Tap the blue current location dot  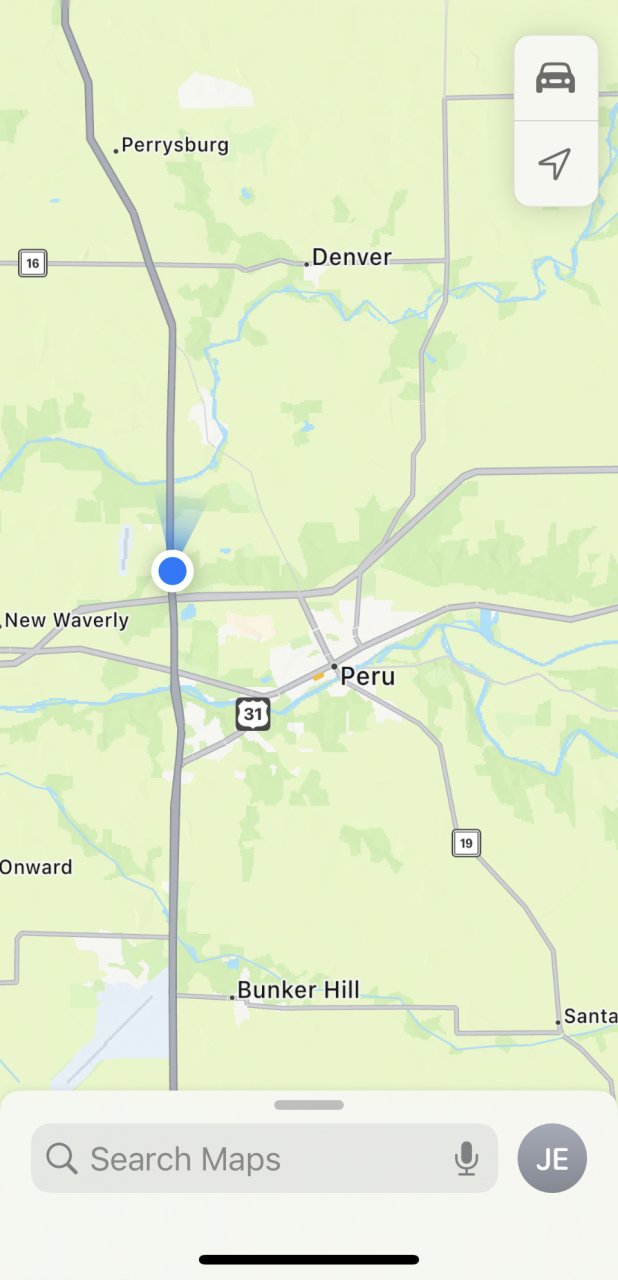(x=173, y=571)
